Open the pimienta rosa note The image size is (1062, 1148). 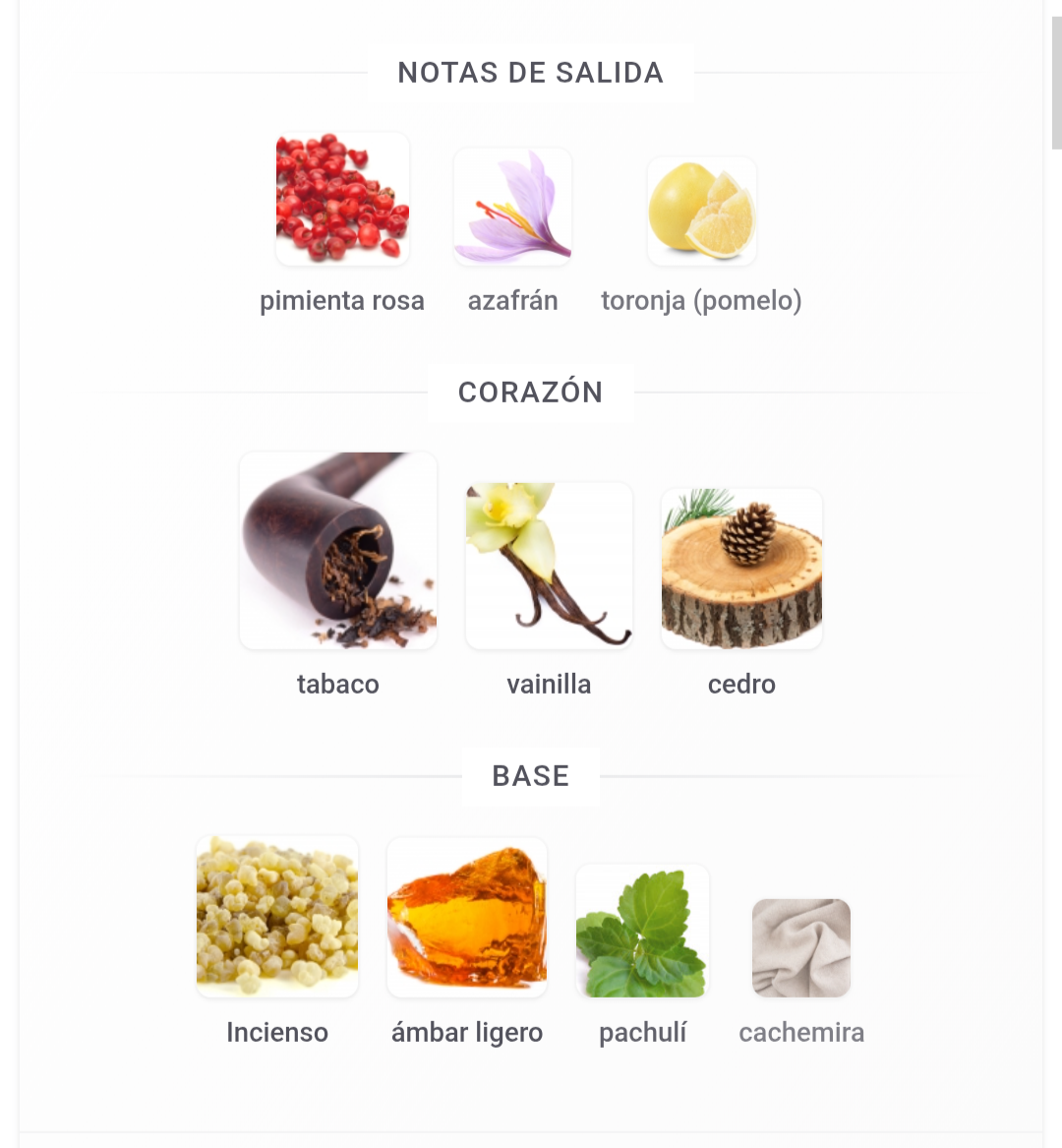coord(342,200)
